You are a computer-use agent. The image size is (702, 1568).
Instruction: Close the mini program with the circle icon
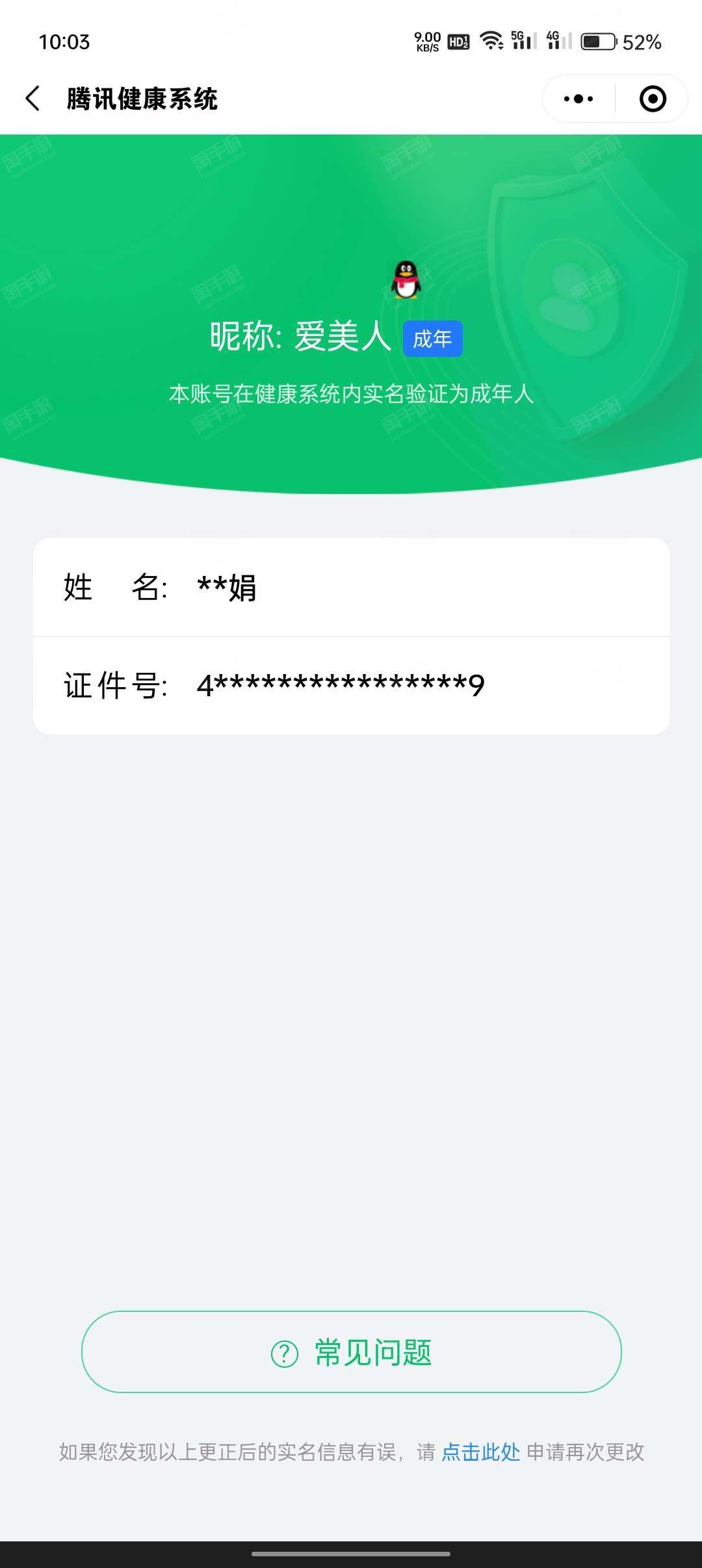[653, 99]
